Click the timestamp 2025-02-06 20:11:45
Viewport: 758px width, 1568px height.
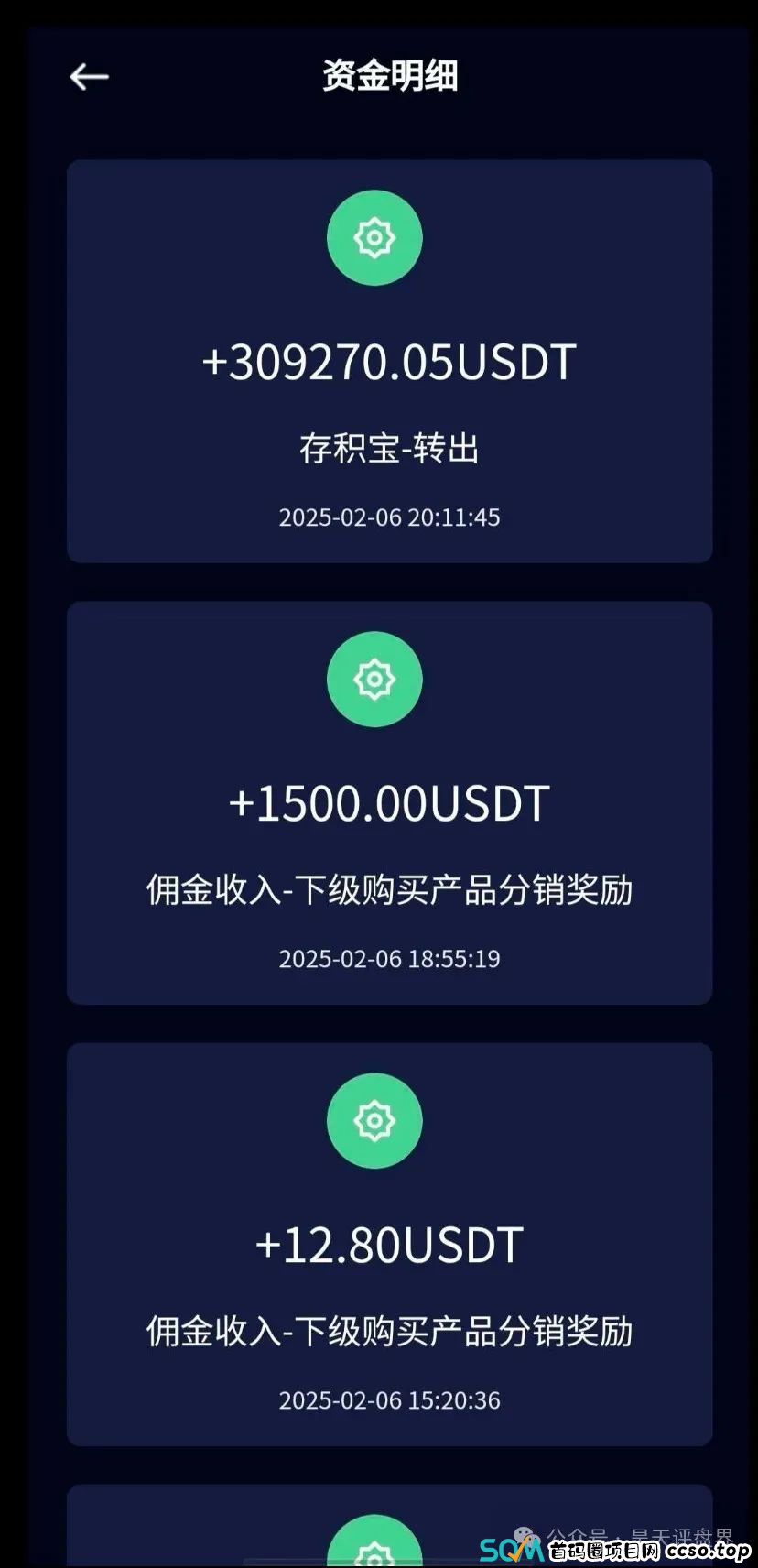[387, 517]
